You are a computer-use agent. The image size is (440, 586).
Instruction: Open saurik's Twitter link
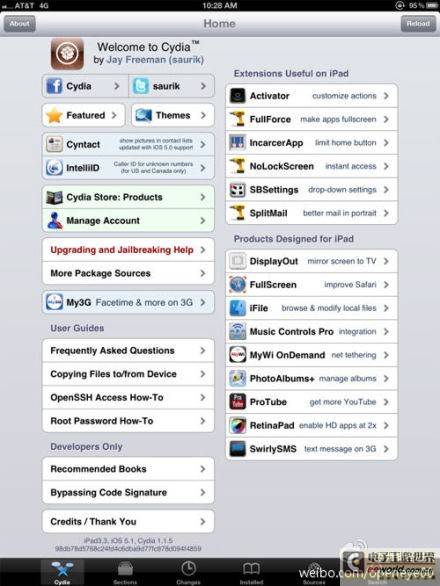[172, 86]
